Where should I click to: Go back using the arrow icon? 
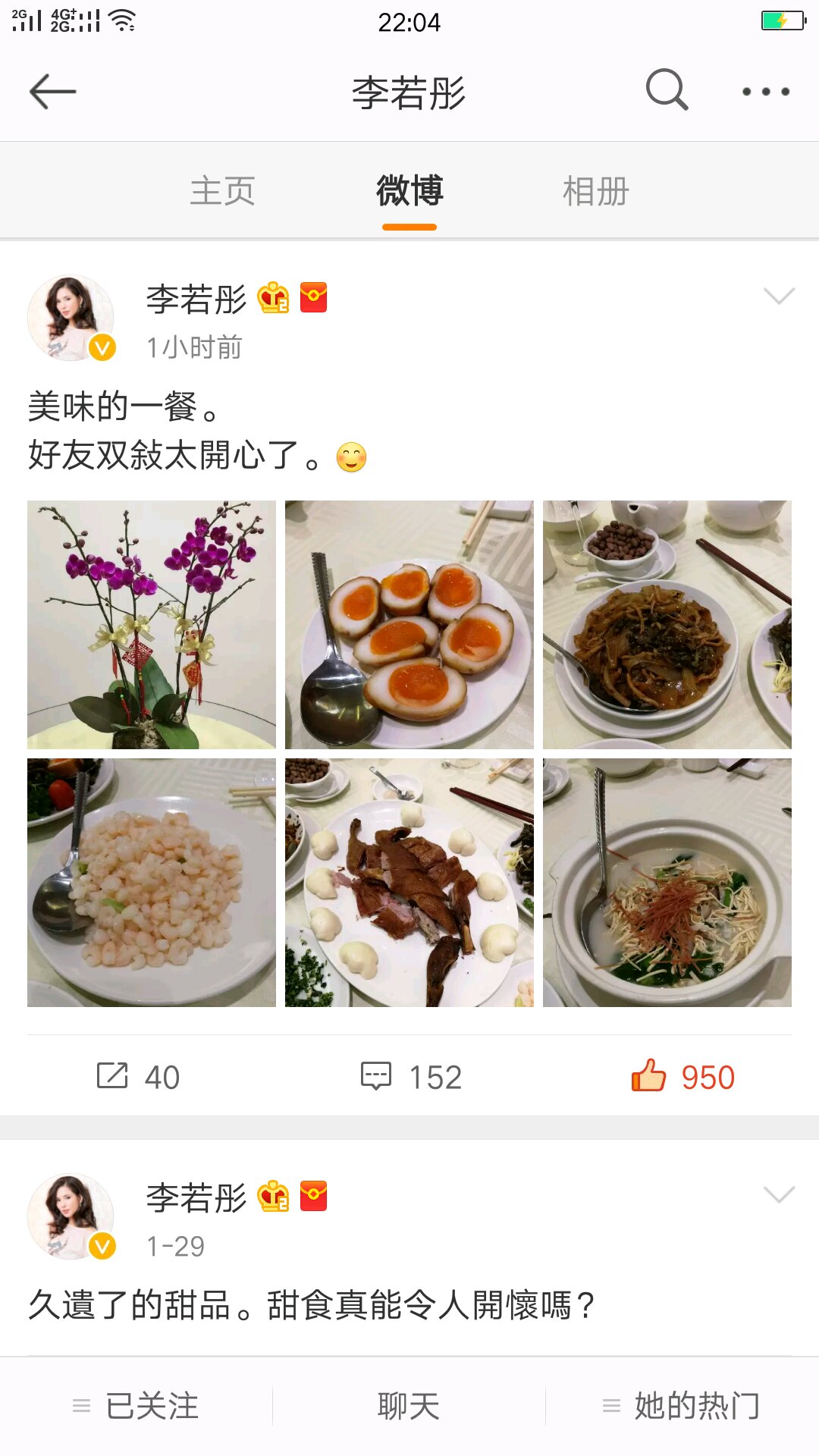click(x=52, y=92)
